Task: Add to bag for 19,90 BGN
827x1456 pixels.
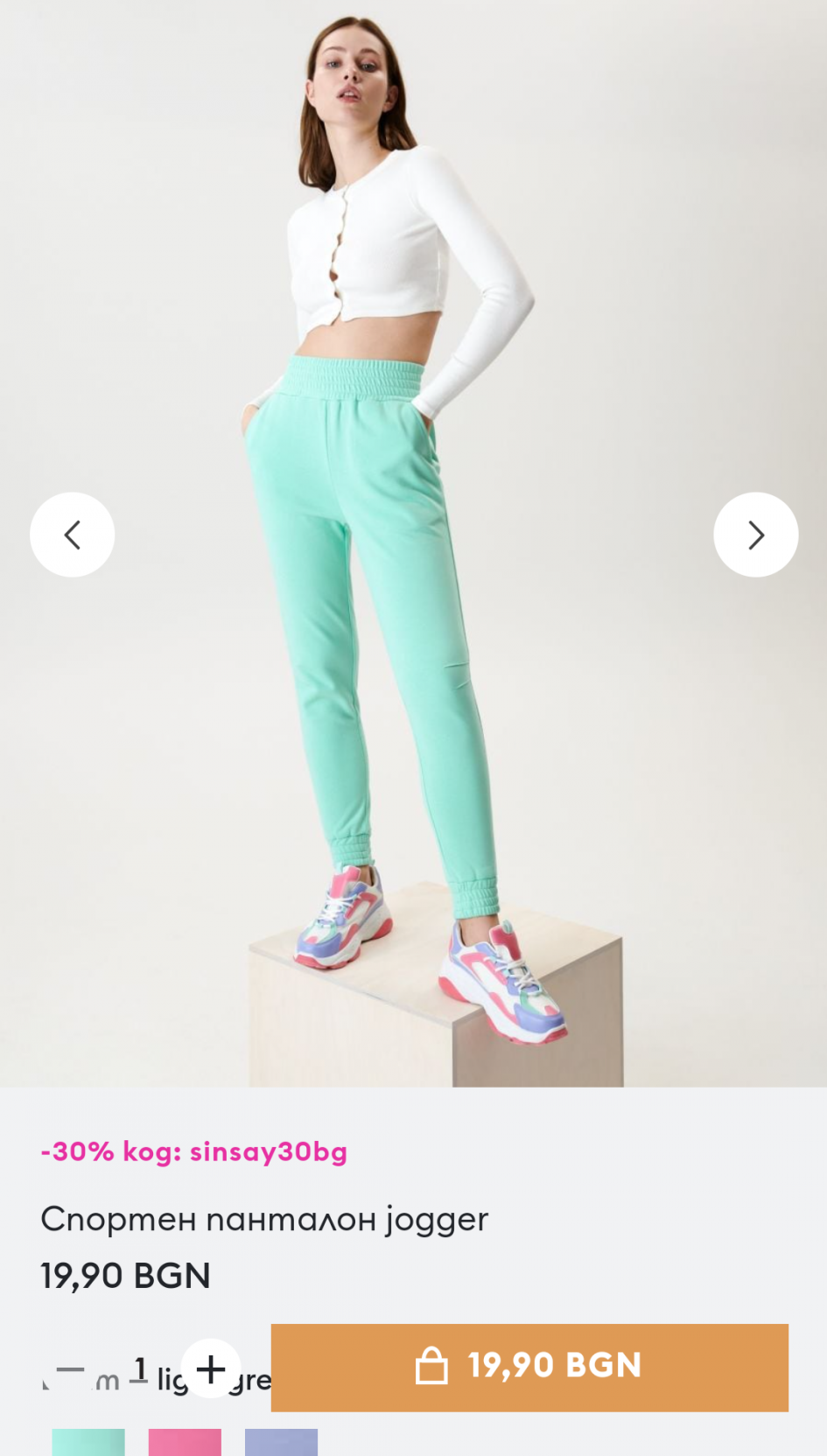Action: click(x=529, y=1367)
